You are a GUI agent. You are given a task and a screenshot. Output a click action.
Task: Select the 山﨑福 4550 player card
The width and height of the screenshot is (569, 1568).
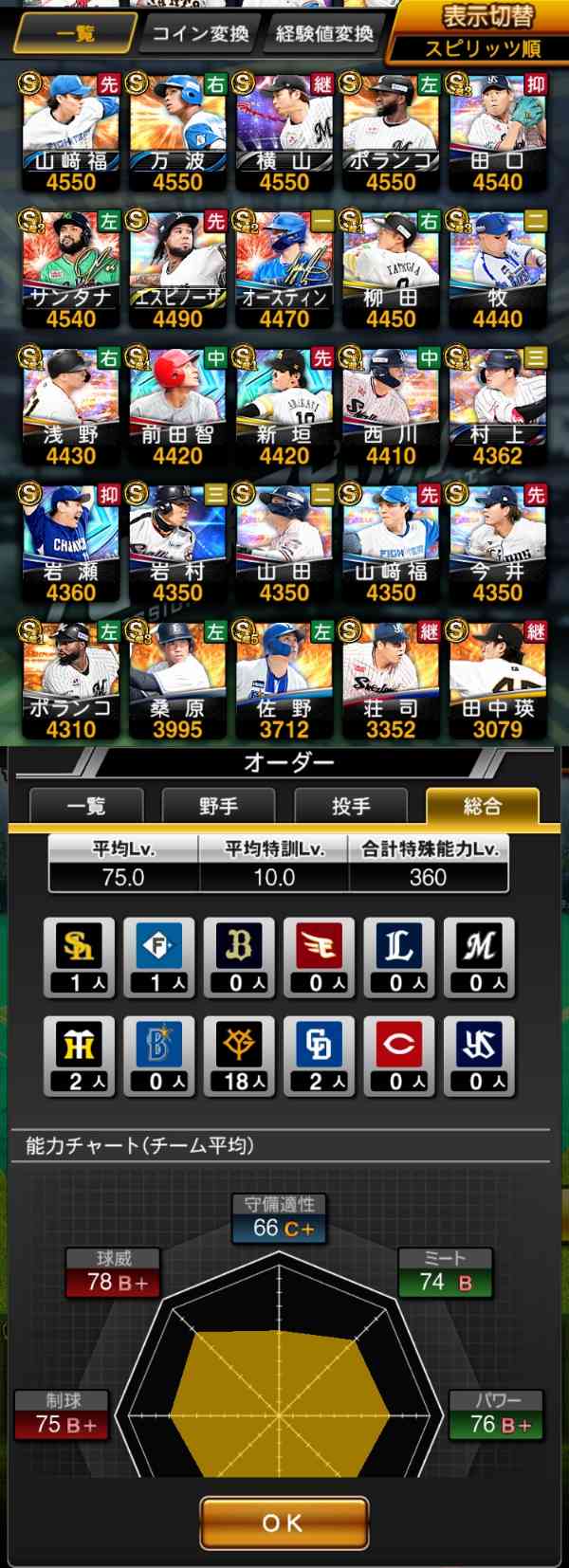[x=71, y=131]
